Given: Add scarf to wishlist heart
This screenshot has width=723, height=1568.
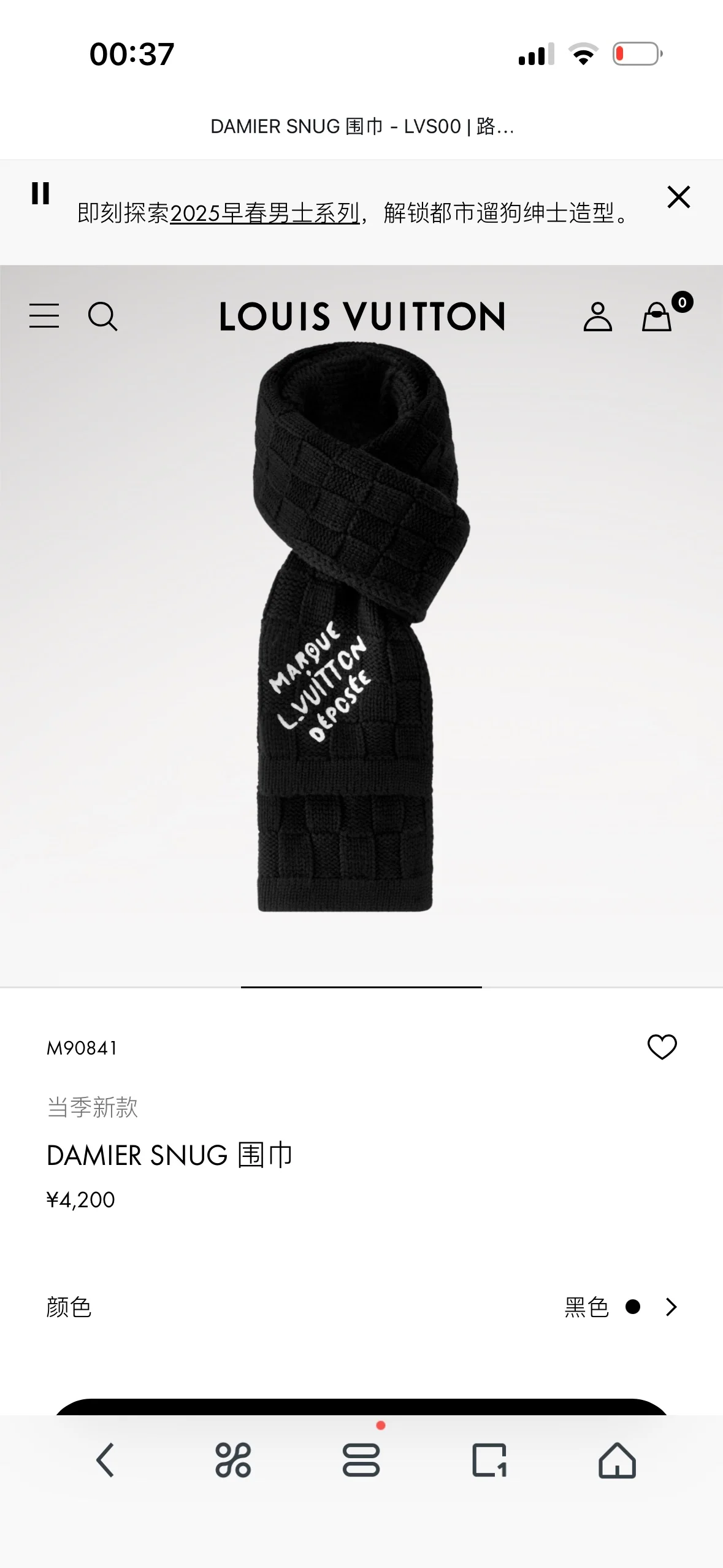Looking at the screenshot, I should [662, 1047].
